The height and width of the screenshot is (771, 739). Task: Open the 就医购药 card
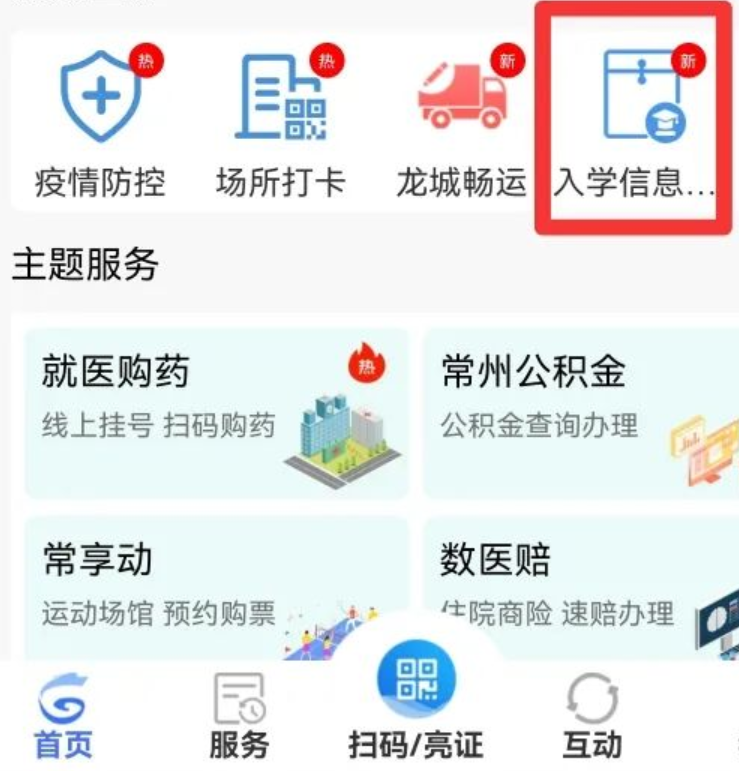click(x=216, y=412)
